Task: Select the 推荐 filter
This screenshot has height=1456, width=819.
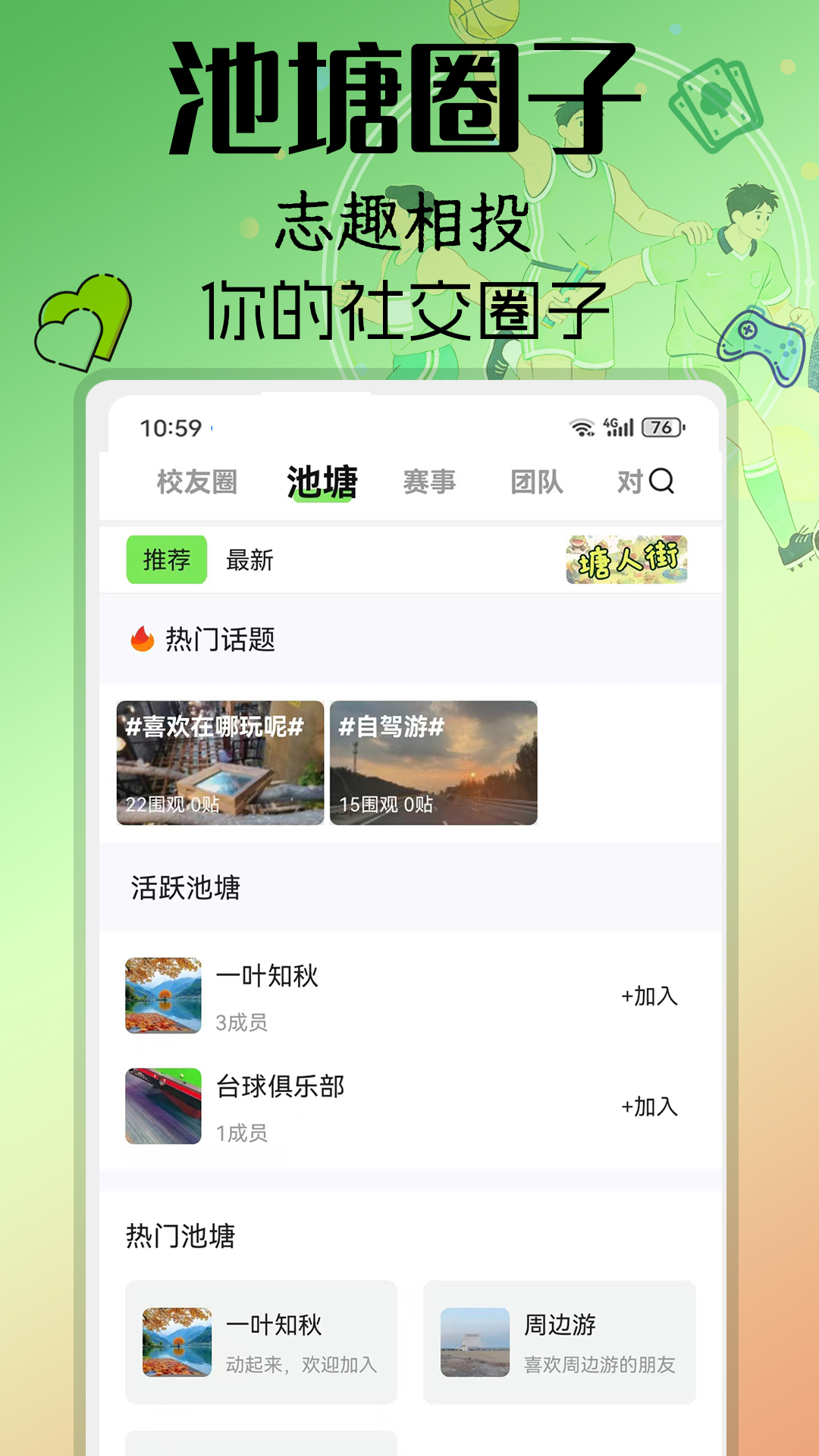Action: tap(166, 560)
